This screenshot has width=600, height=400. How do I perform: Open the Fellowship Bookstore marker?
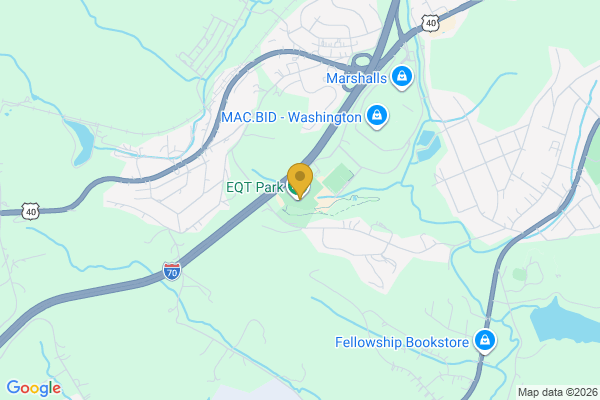coord(485,342)
